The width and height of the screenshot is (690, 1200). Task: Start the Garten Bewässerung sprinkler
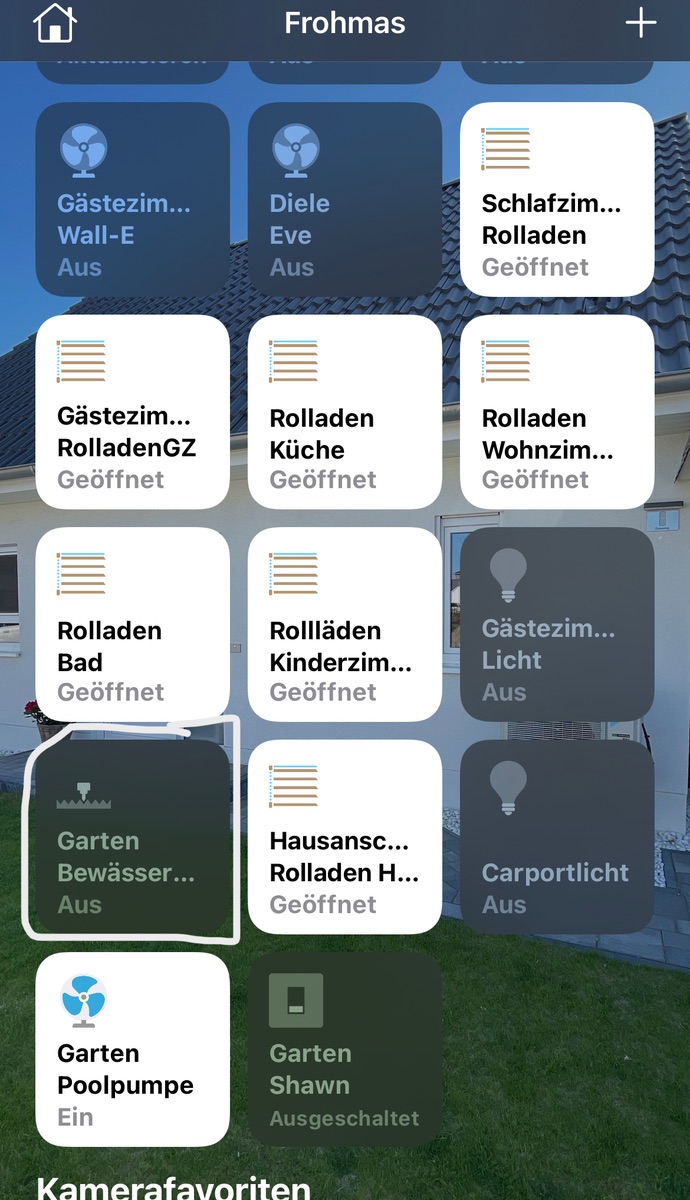coord(132,837)
